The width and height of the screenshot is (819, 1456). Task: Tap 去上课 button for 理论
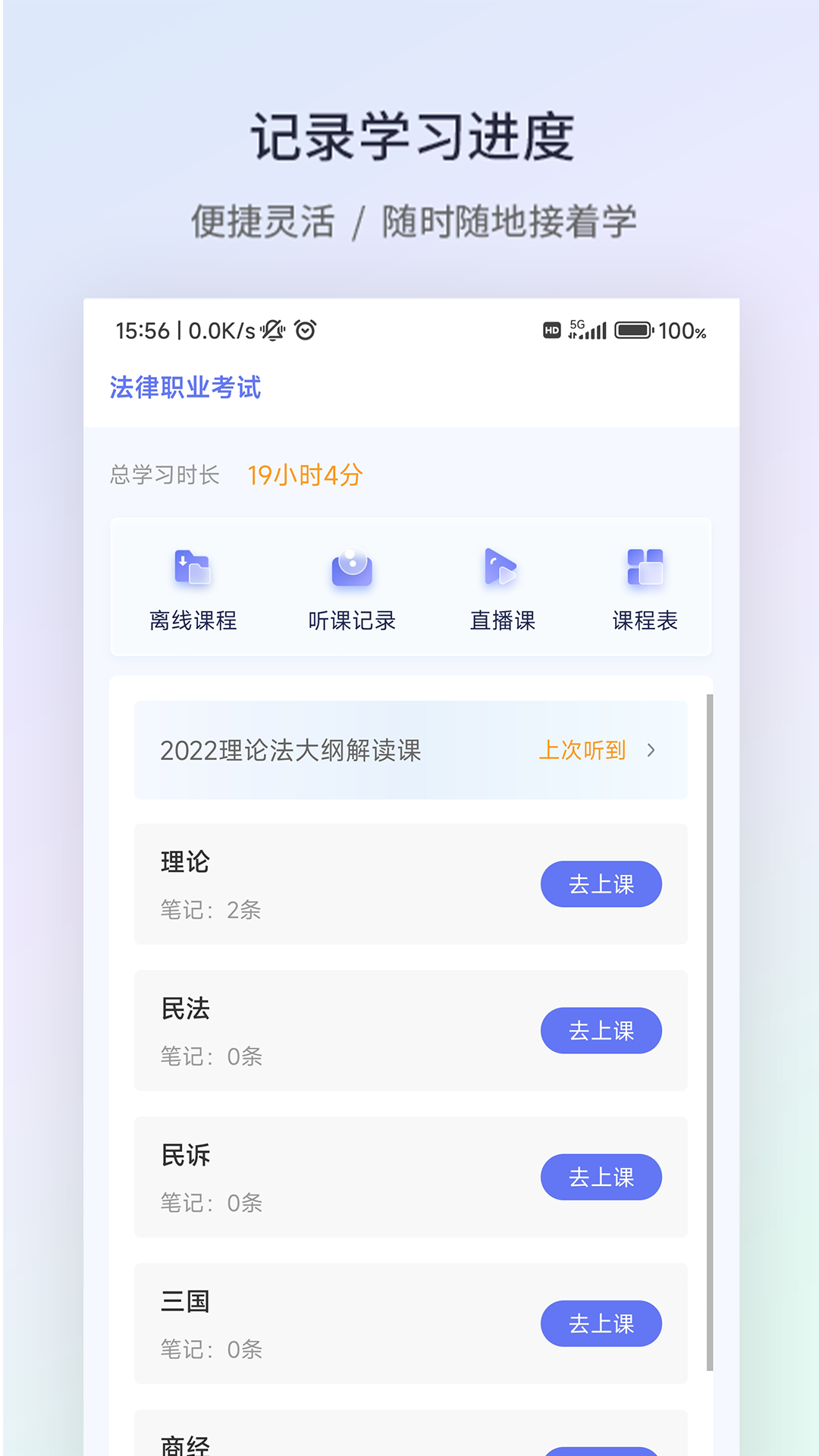coord(601,884)
